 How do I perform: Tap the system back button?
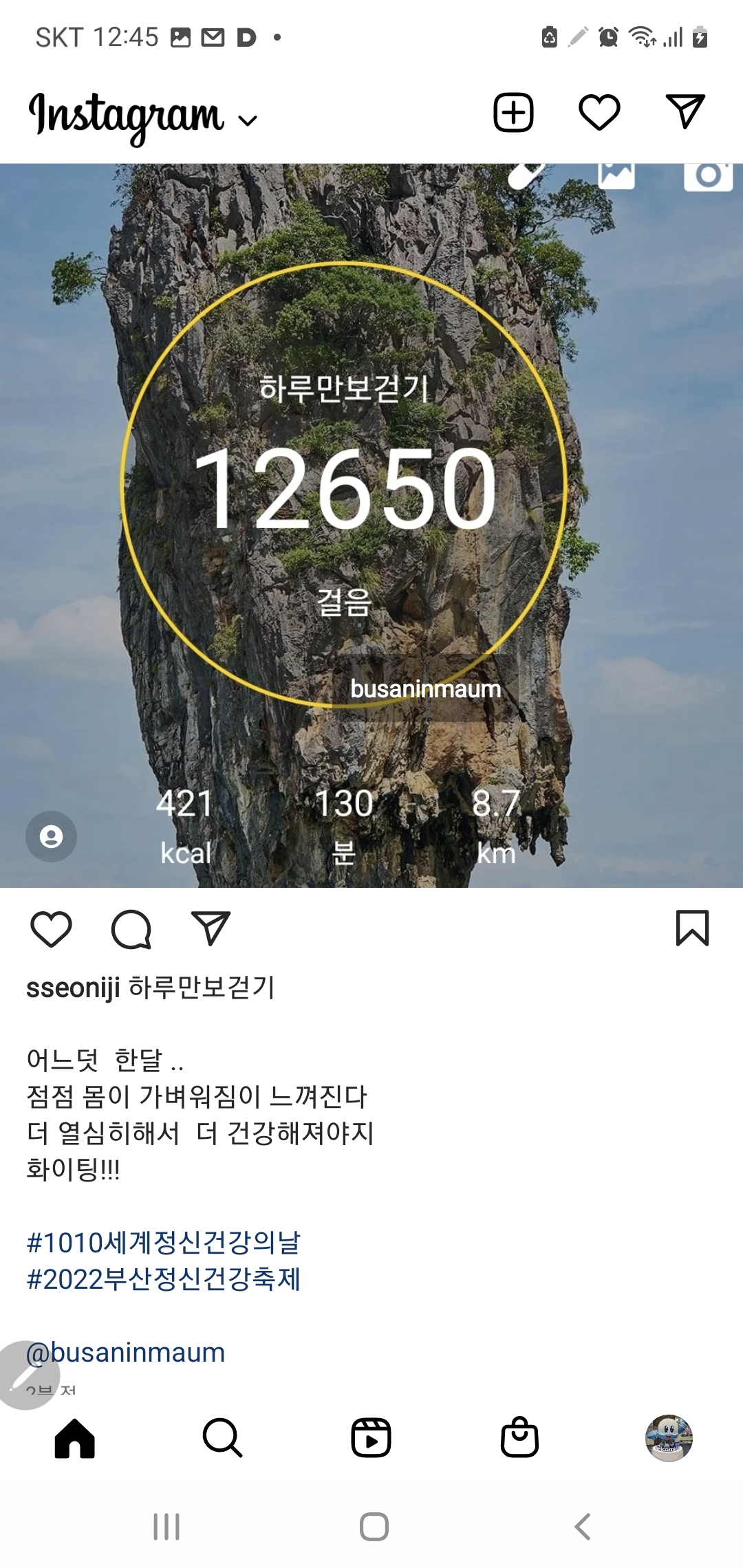[582, 1527]
